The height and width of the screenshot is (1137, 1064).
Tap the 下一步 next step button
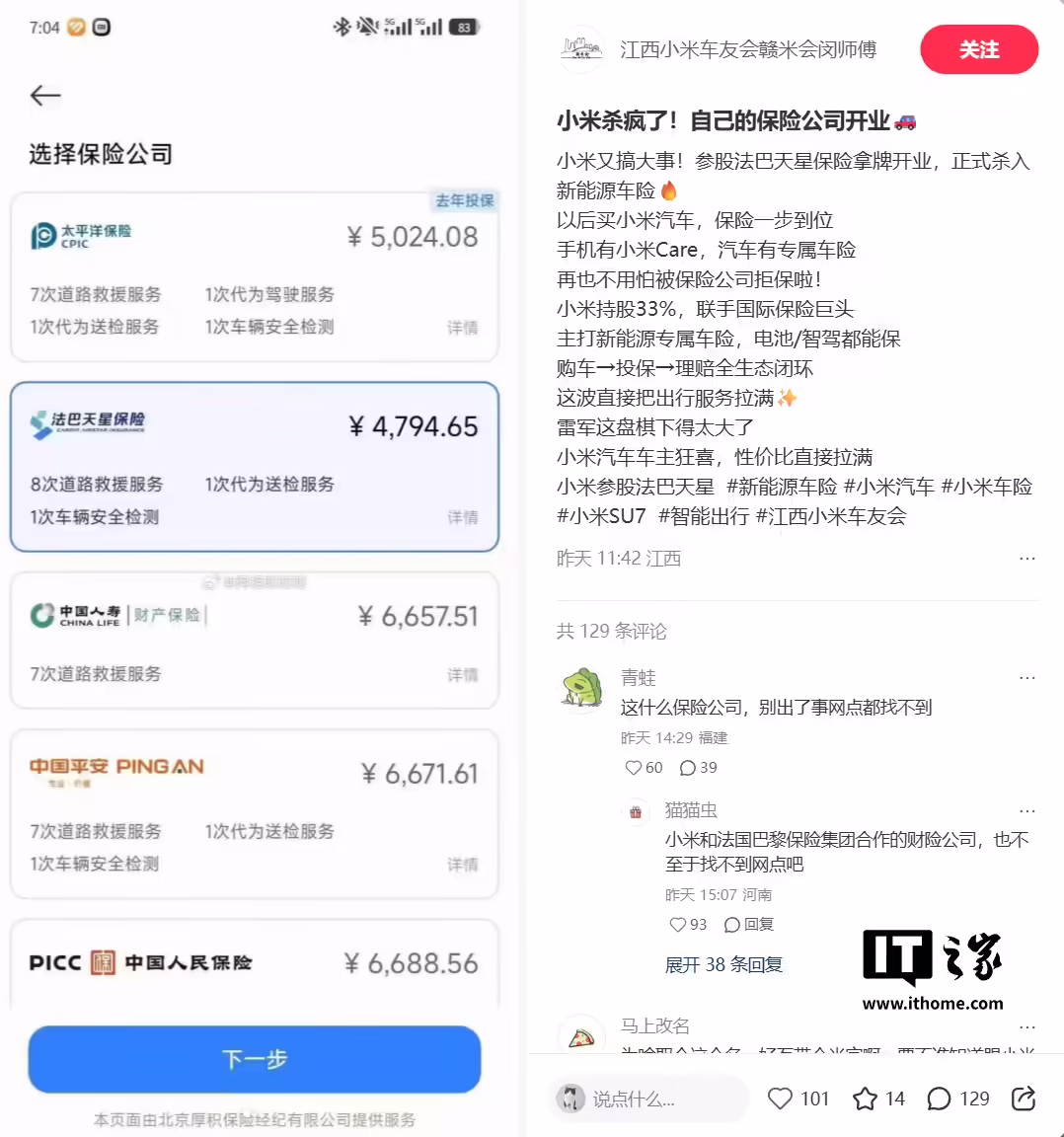(x=254, y=1060)
